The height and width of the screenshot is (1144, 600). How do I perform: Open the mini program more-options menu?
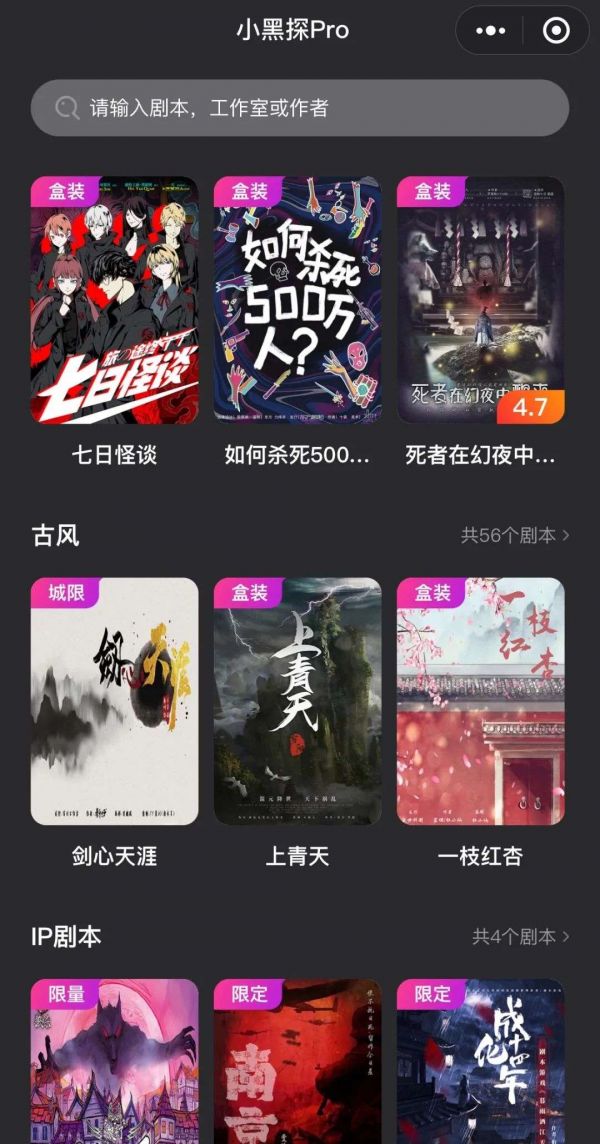(490, 31)
